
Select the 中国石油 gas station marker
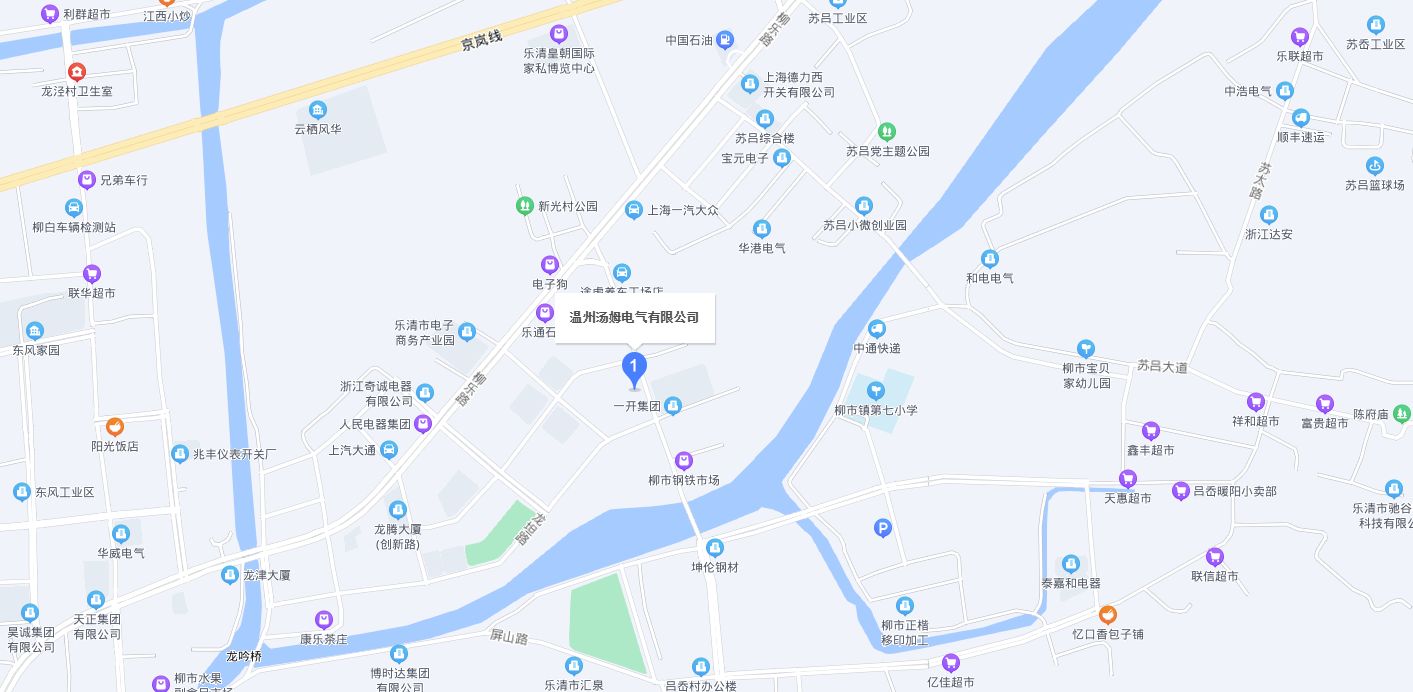coord(725,40)
